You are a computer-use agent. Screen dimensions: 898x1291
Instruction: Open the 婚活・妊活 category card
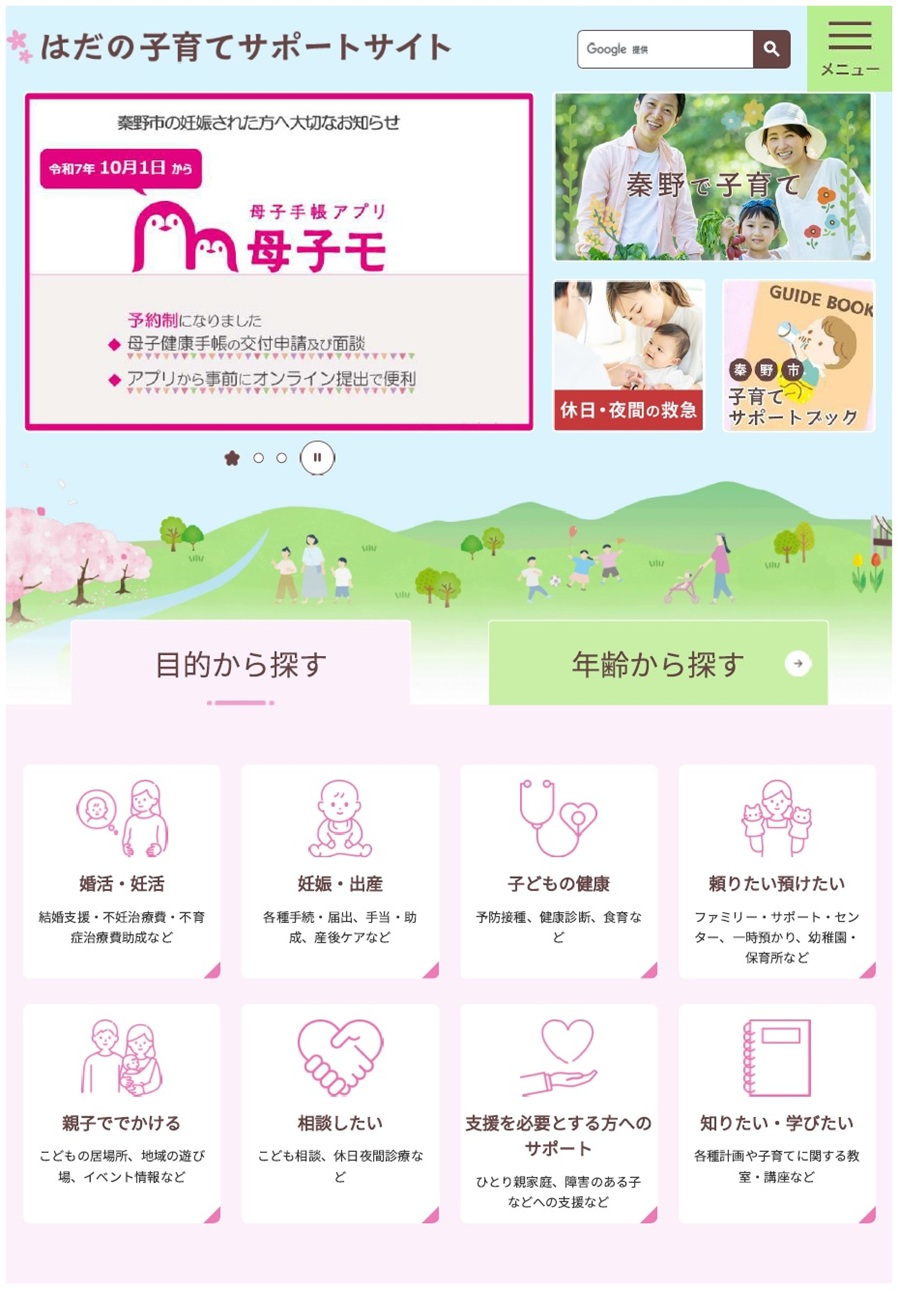click(121, 871)
